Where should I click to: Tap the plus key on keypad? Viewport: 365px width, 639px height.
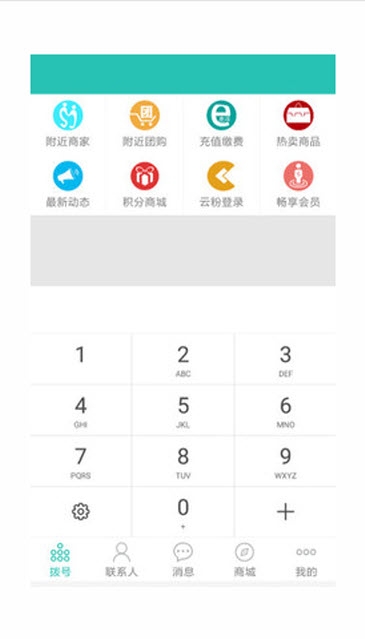coord(285,511)
